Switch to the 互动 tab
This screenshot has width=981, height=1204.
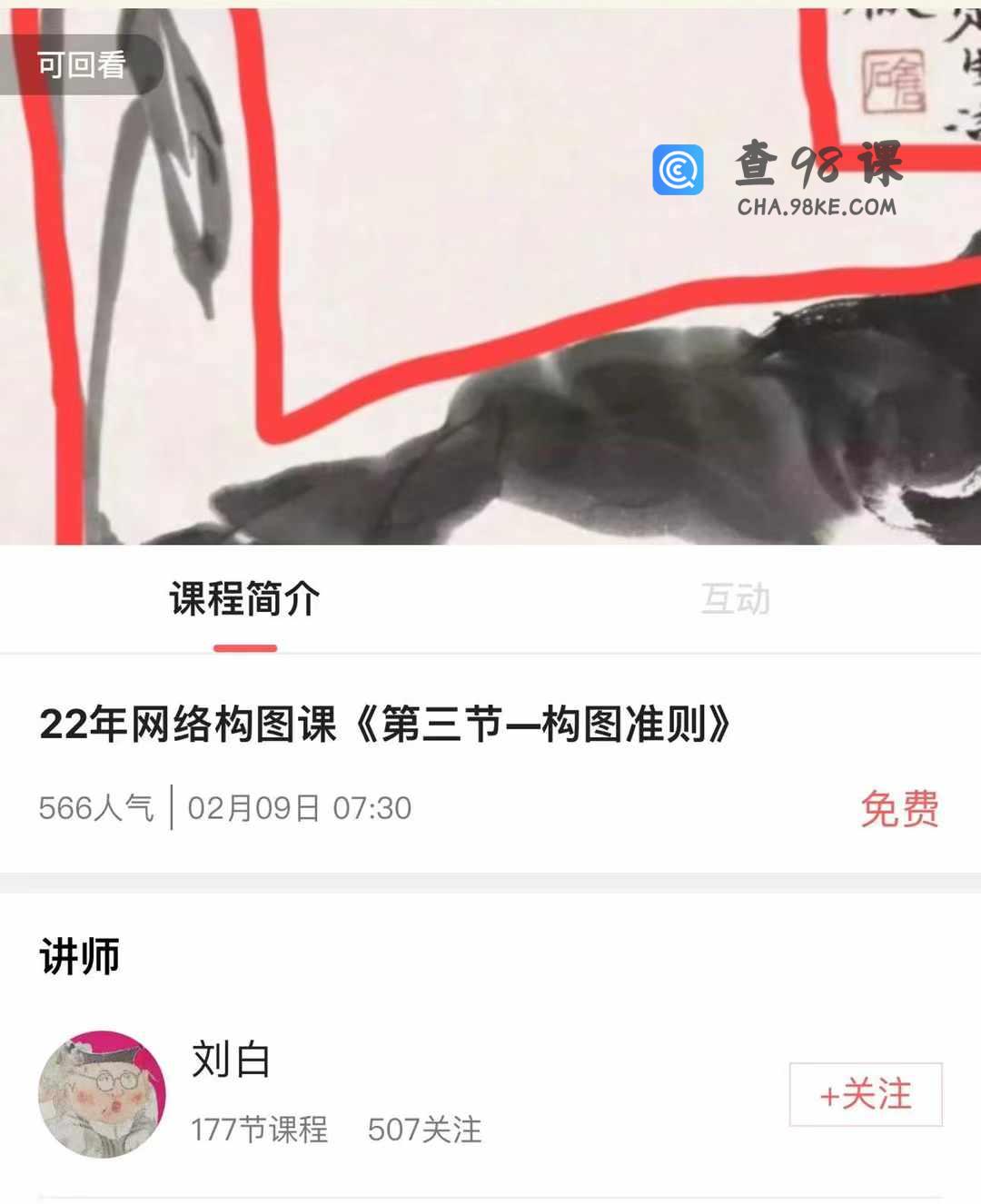(735, 599)
